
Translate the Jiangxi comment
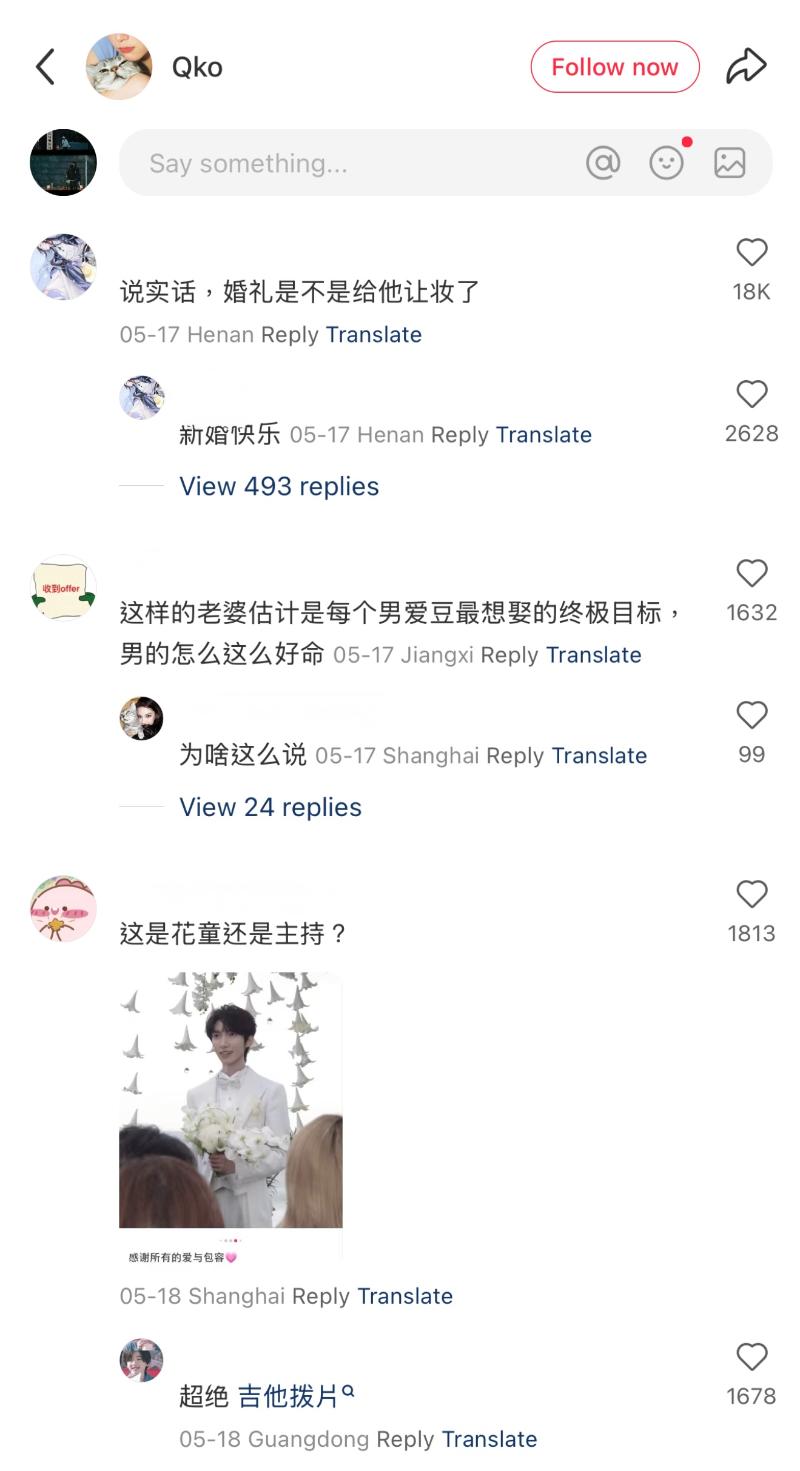click(x=593, y=655)
